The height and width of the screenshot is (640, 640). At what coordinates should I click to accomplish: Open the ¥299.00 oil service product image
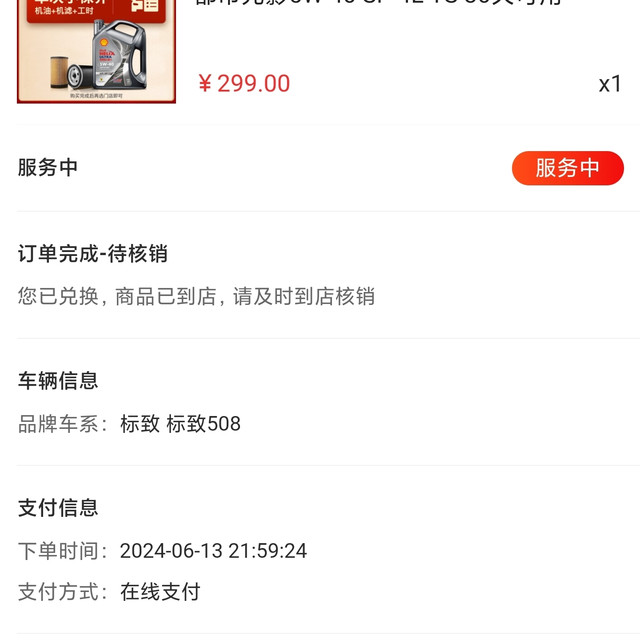(97, 52)
